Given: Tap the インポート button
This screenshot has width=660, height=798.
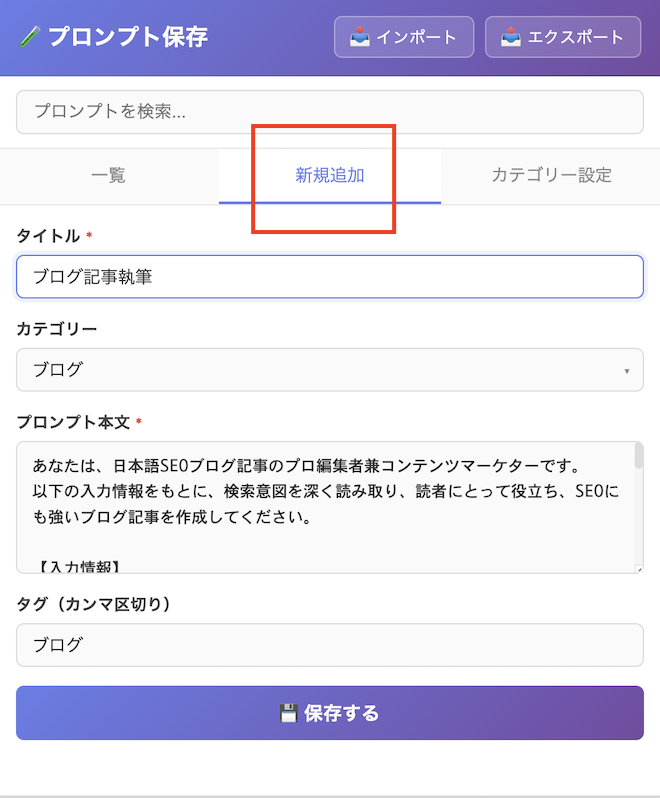Looking at the screenshot, I should [x=404, y=37].
